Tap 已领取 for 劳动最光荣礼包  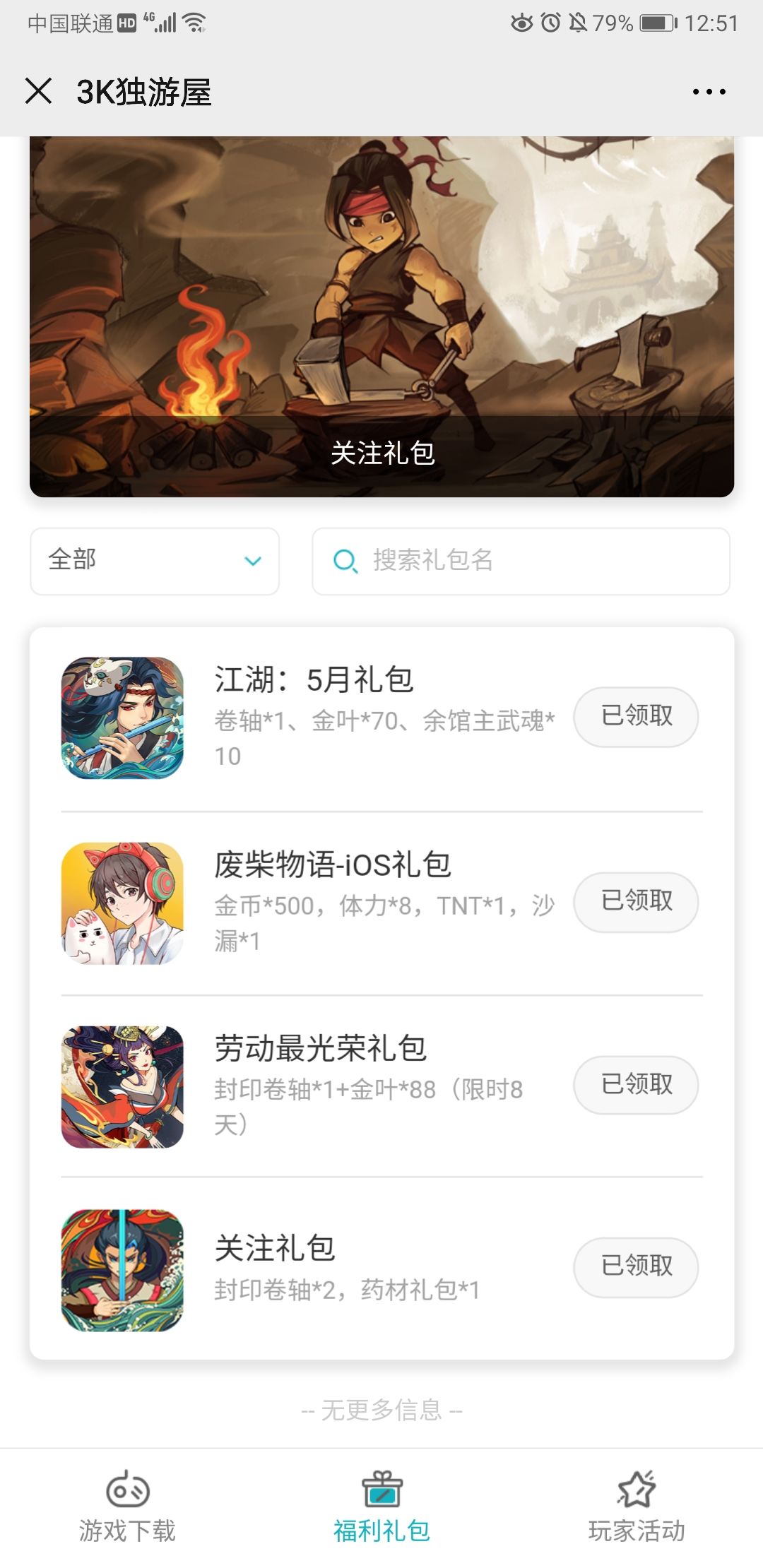[x=636, y=1084]
